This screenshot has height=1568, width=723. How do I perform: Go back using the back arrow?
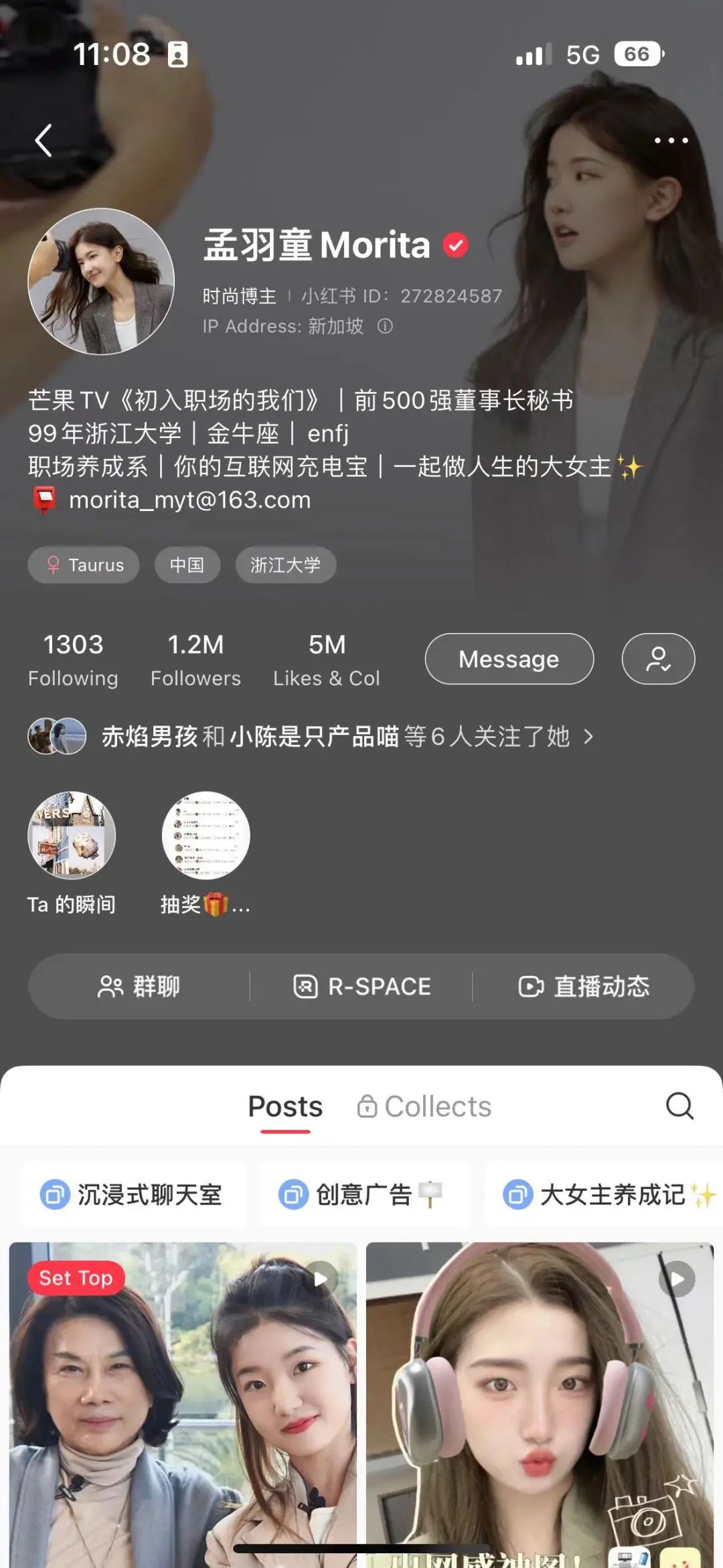click(x=44, y=141)
